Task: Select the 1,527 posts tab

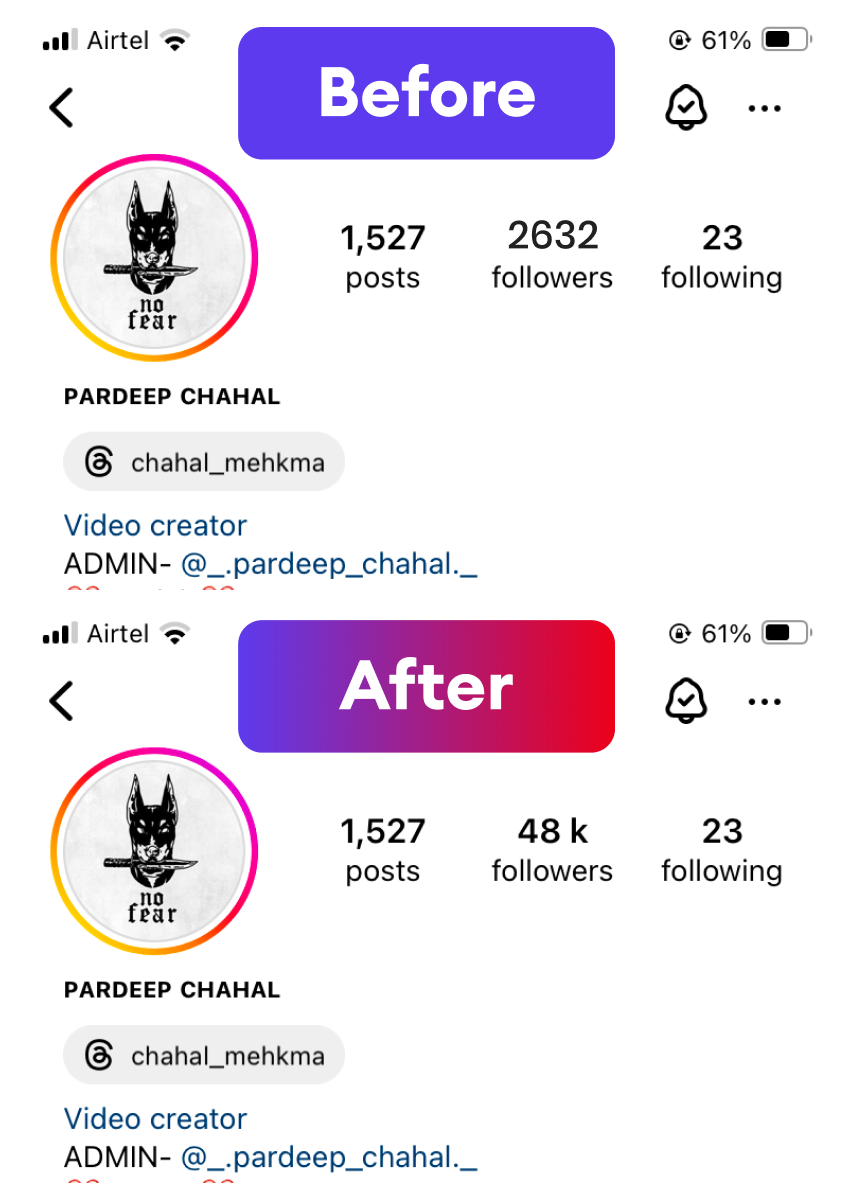Action: tap(382, 253)
